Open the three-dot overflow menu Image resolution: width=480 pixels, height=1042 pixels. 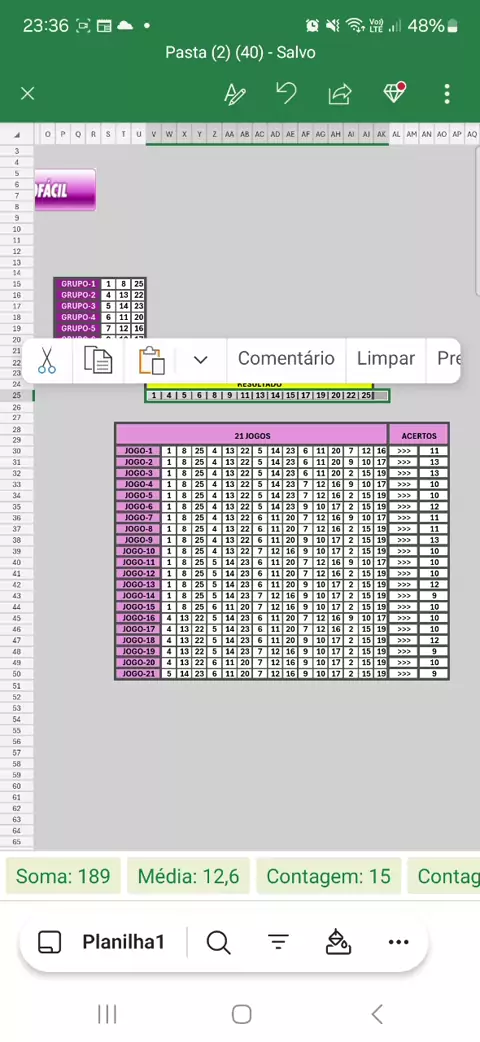click(447, 94)
